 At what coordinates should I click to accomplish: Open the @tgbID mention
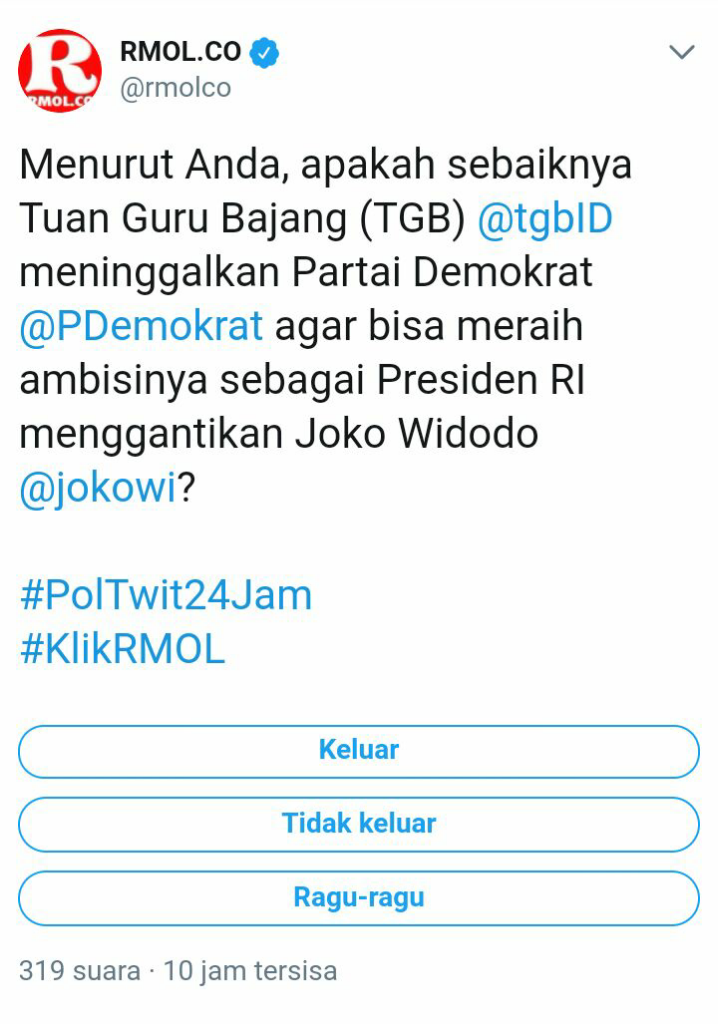(544, 220)
